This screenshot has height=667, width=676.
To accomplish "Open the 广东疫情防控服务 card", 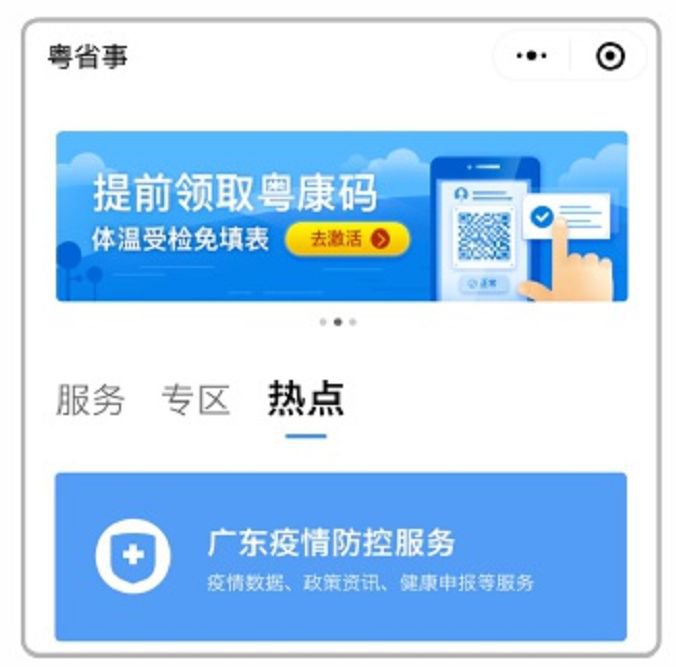I will pyautogui.click(x=341, y=556).
